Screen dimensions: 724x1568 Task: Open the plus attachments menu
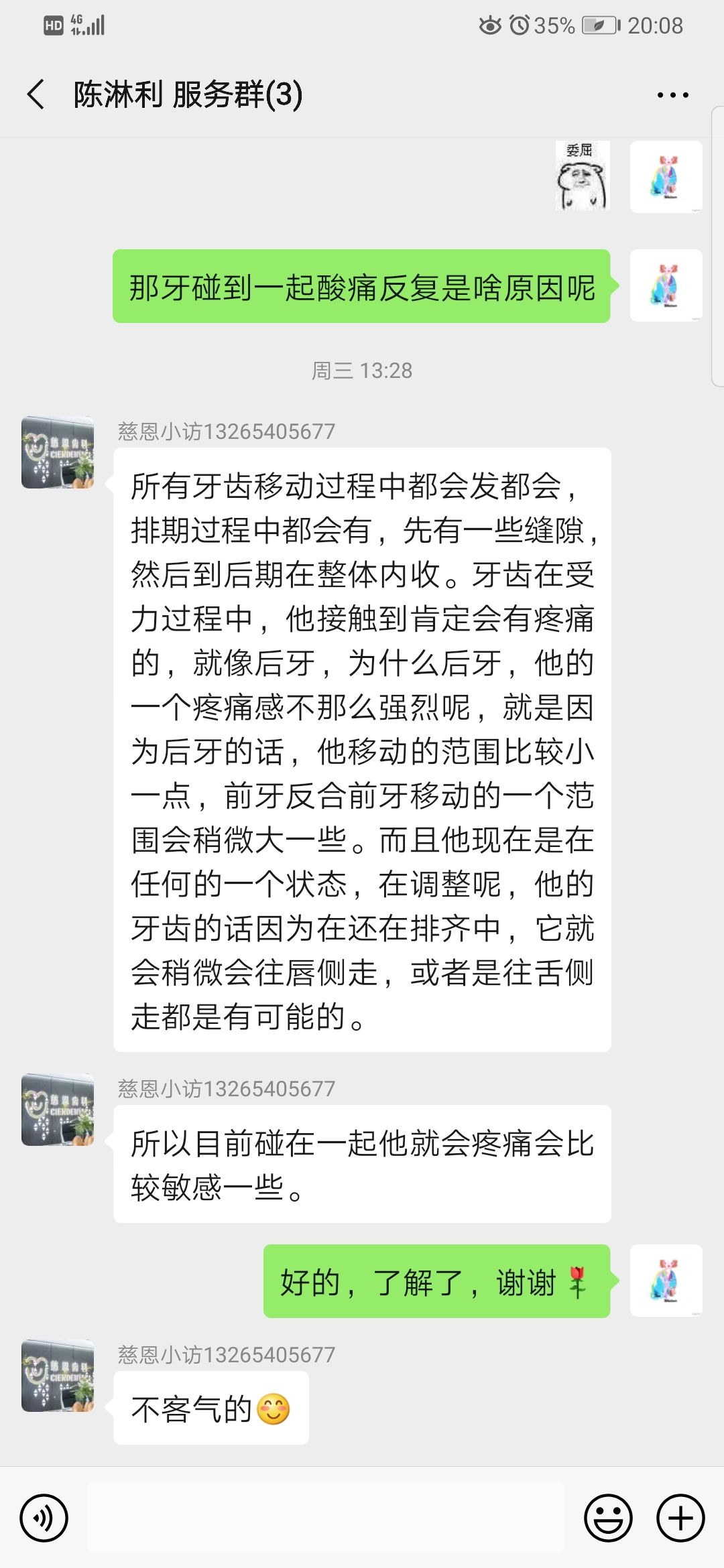click(680, 1518)
